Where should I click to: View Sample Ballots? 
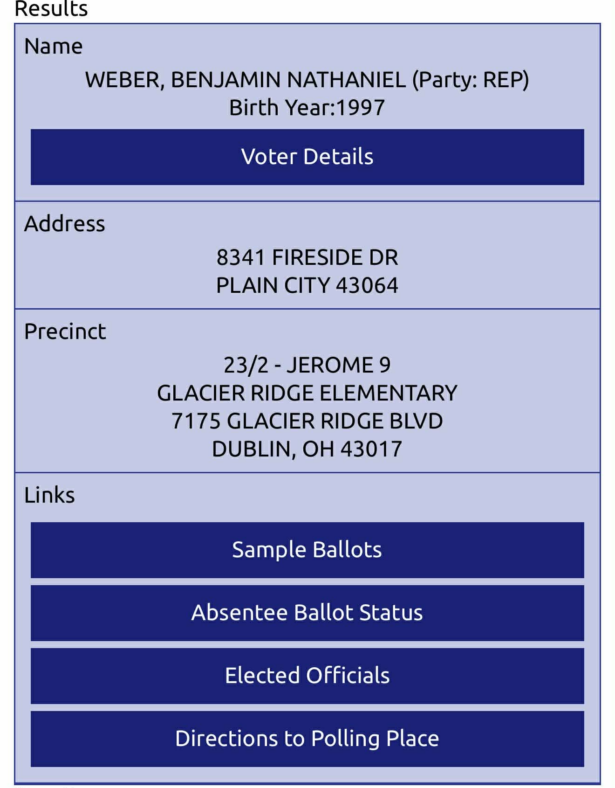[x=307, y=550]
